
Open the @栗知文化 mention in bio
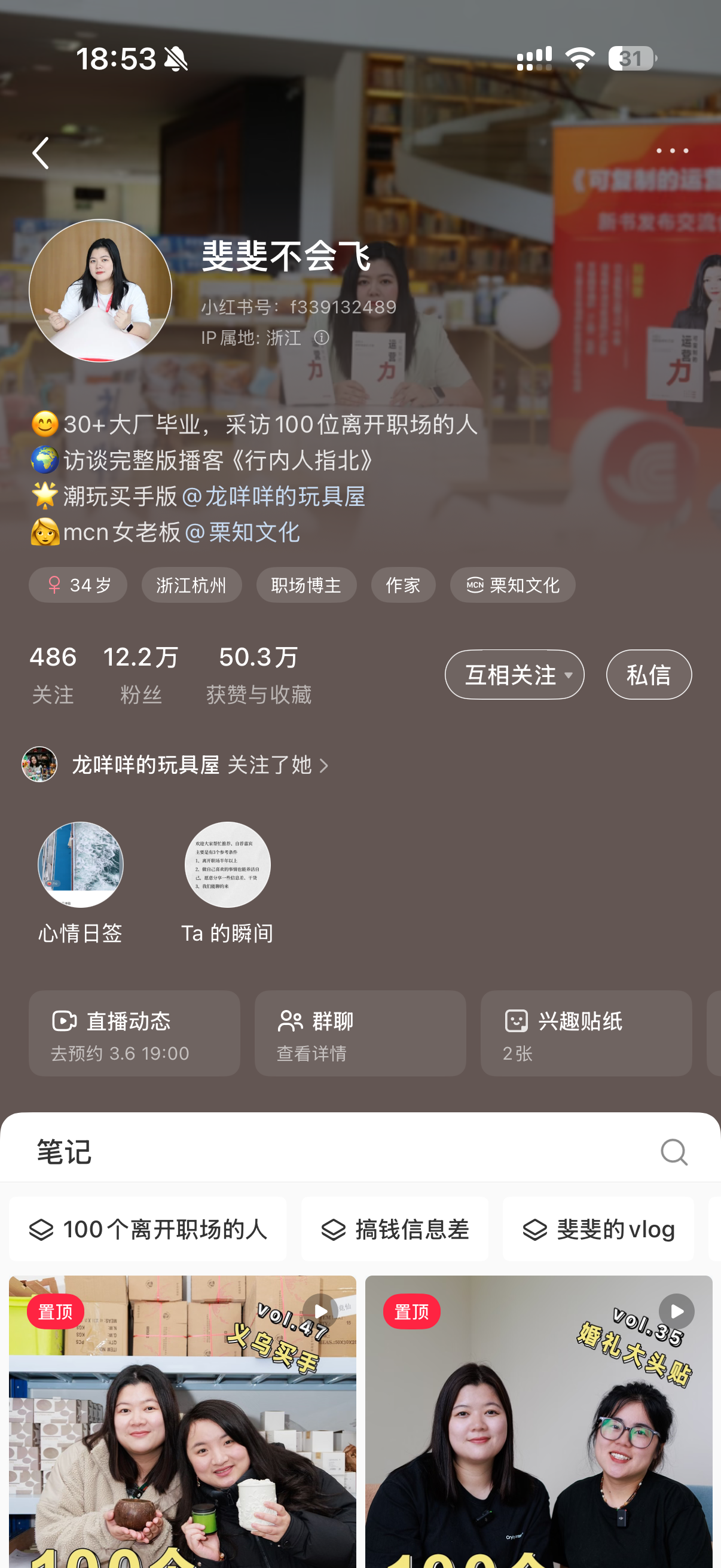(242, 533)
